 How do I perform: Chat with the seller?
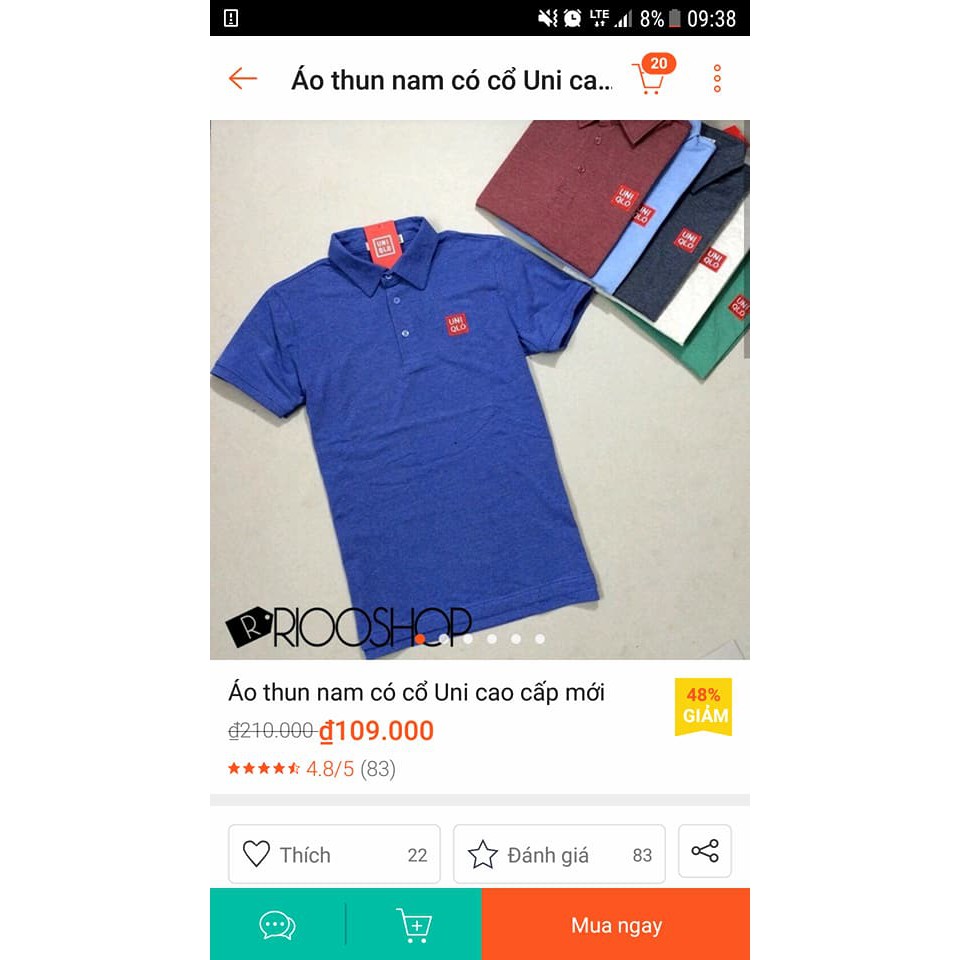coord(277,924)
